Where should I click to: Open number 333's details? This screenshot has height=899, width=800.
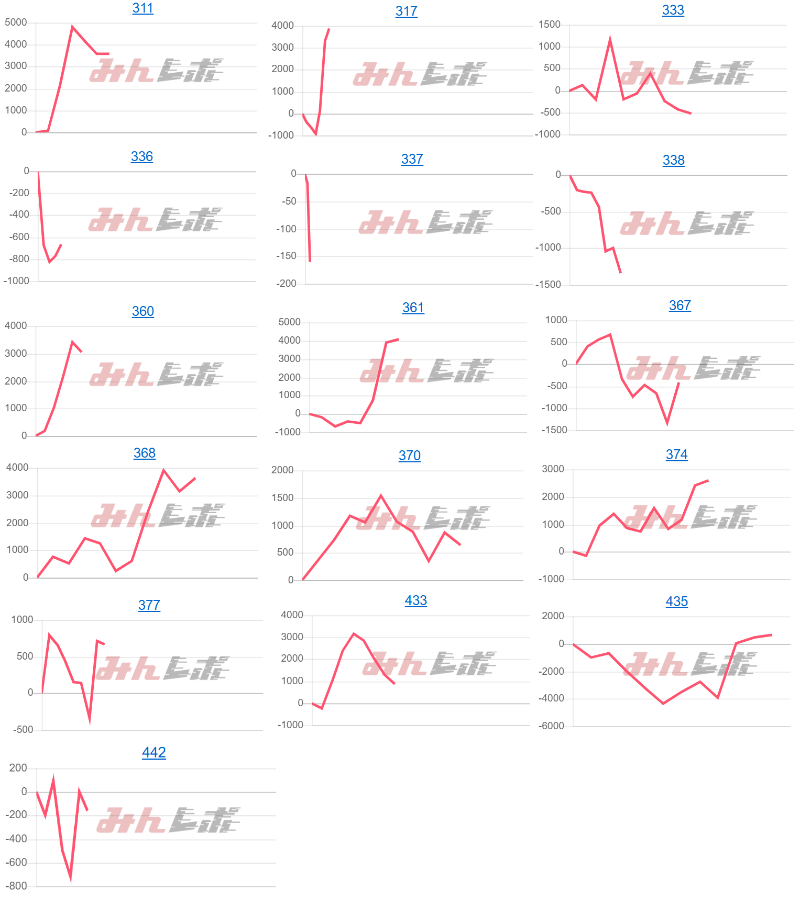tap(674, 10)
